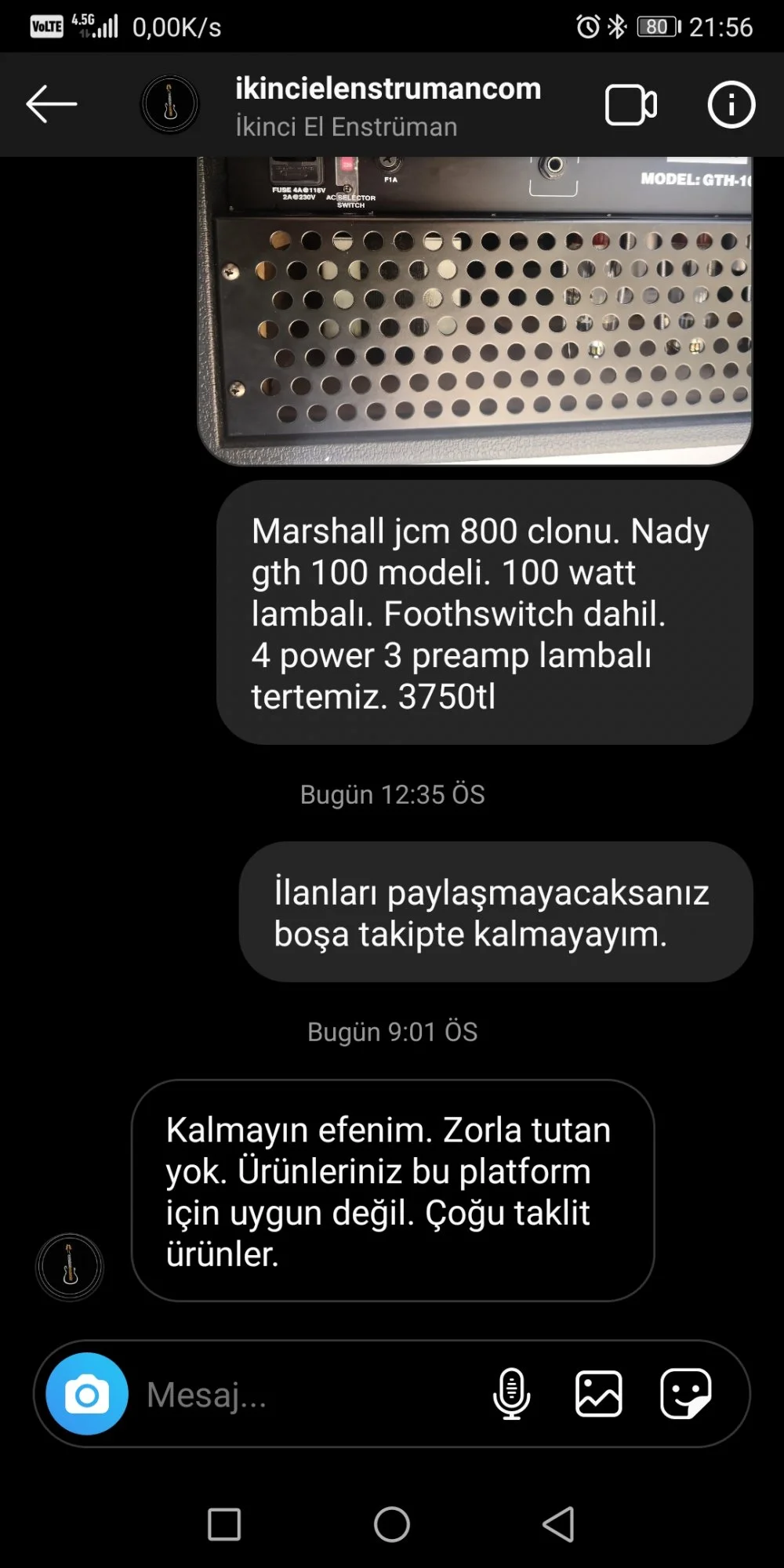Open sender's avatar beside last message
Image resolution: width=784 pixels, height=1568 pixels.
coord(70,1267)
